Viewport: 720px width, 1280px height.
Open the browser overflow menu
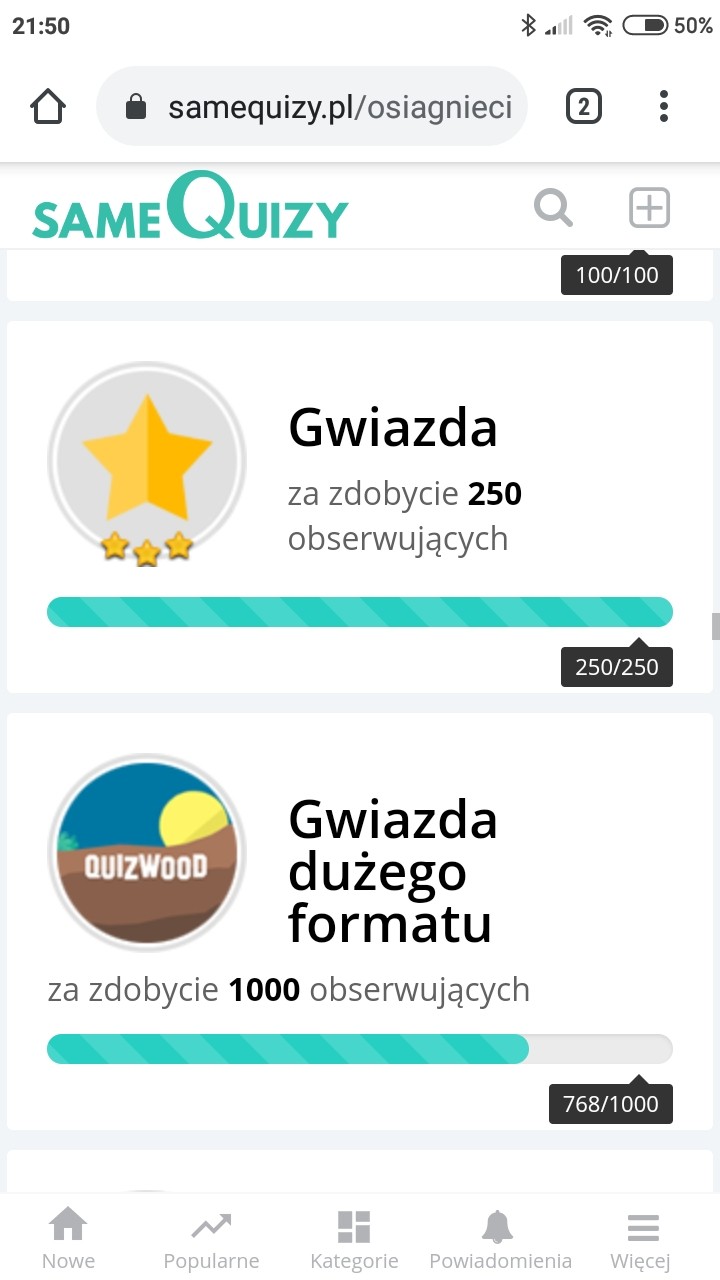pos(664,106)
